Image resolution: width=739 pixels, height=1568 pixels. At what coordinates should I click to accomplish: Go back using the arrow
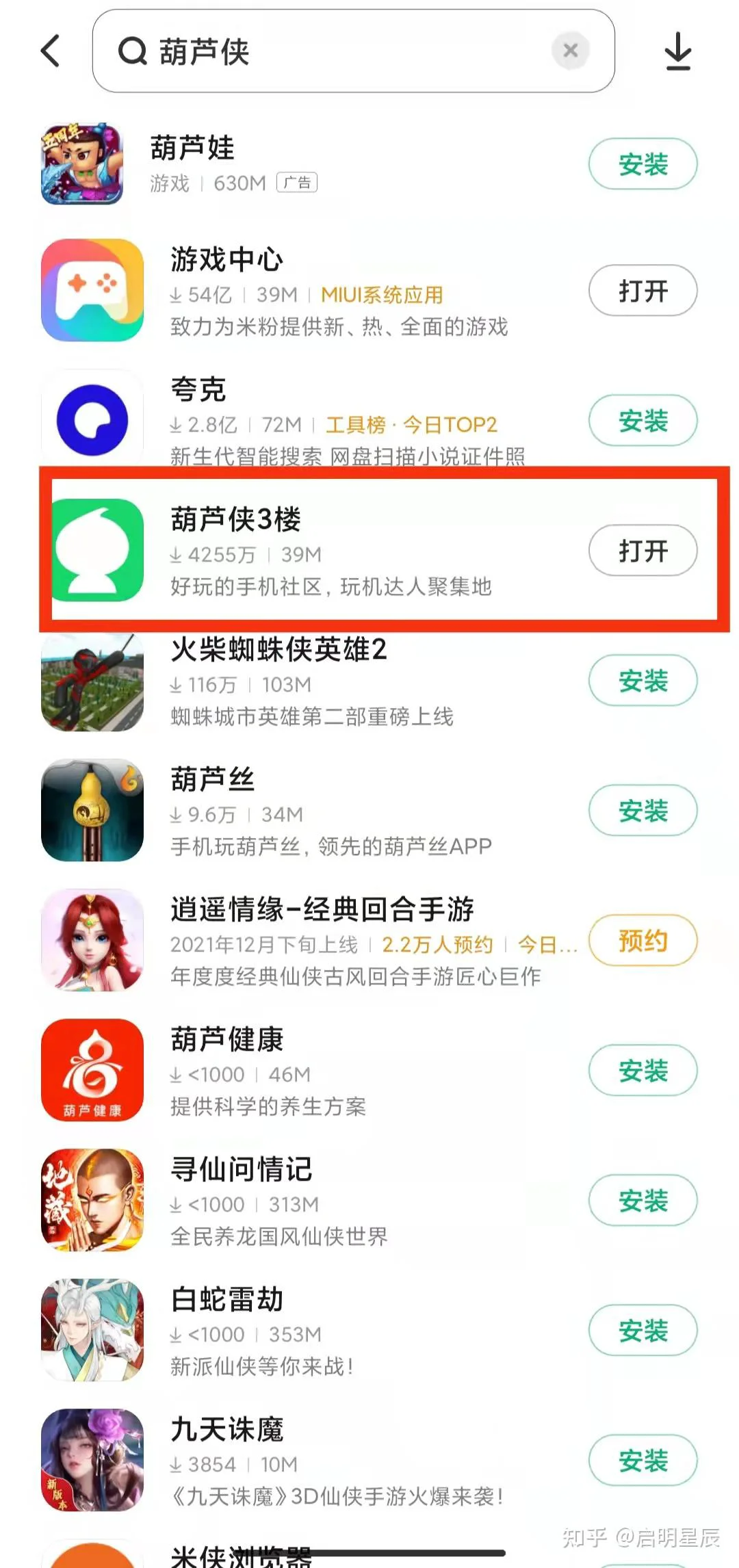click(51, 51)
